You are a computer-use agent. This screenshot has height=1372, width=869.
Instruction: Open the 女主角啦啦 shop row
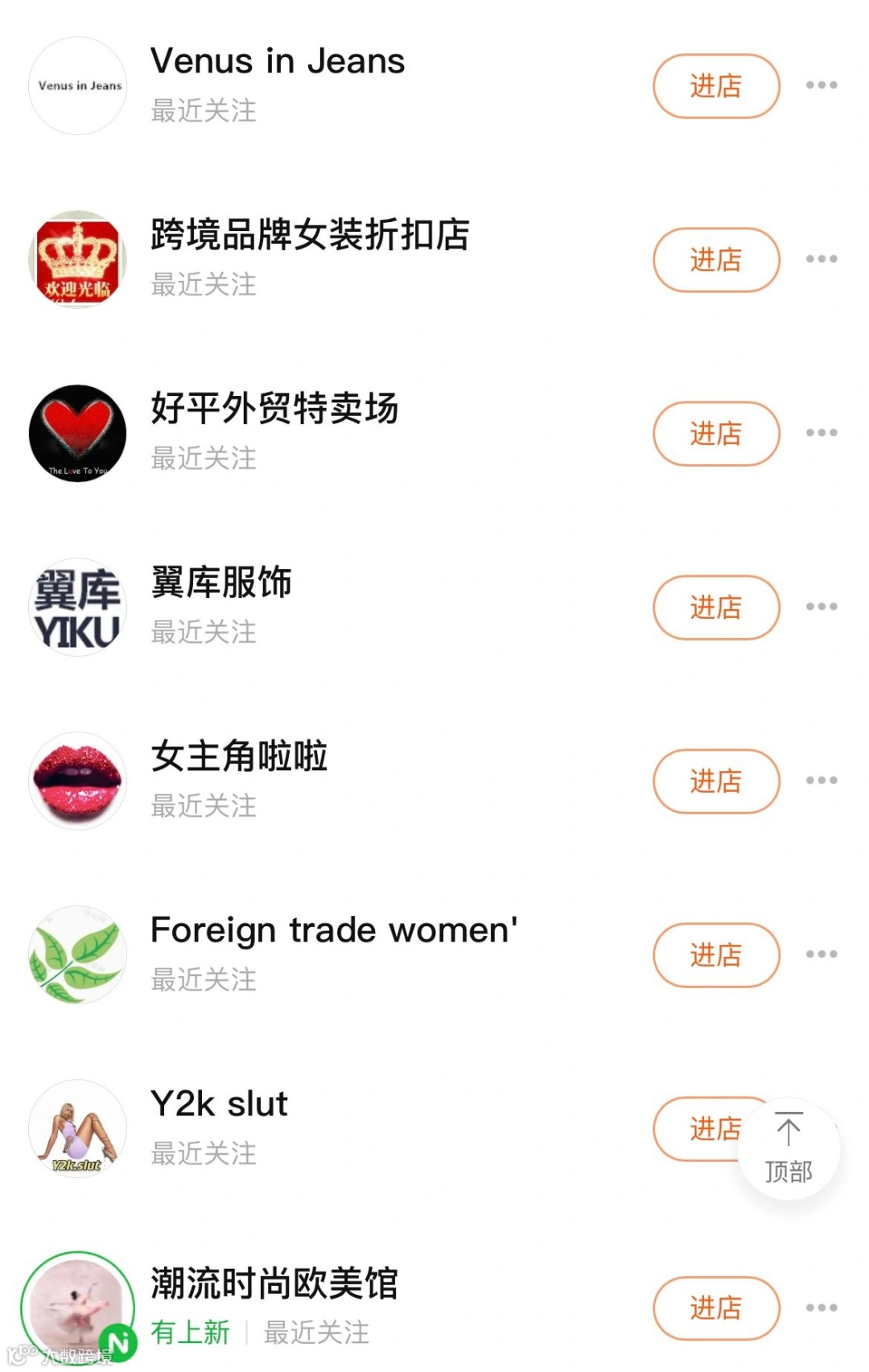click(239, 756)
